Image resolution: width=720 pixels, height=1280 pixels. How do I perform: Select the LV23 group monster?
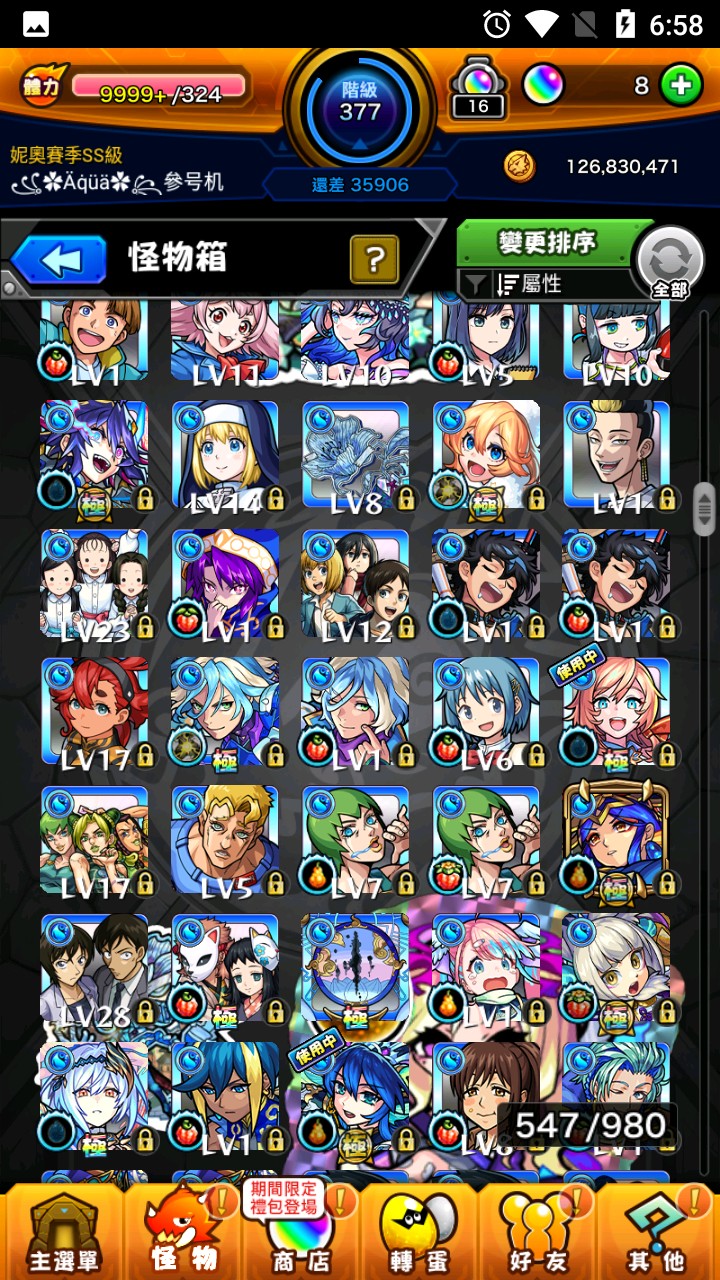click(95, 584)
